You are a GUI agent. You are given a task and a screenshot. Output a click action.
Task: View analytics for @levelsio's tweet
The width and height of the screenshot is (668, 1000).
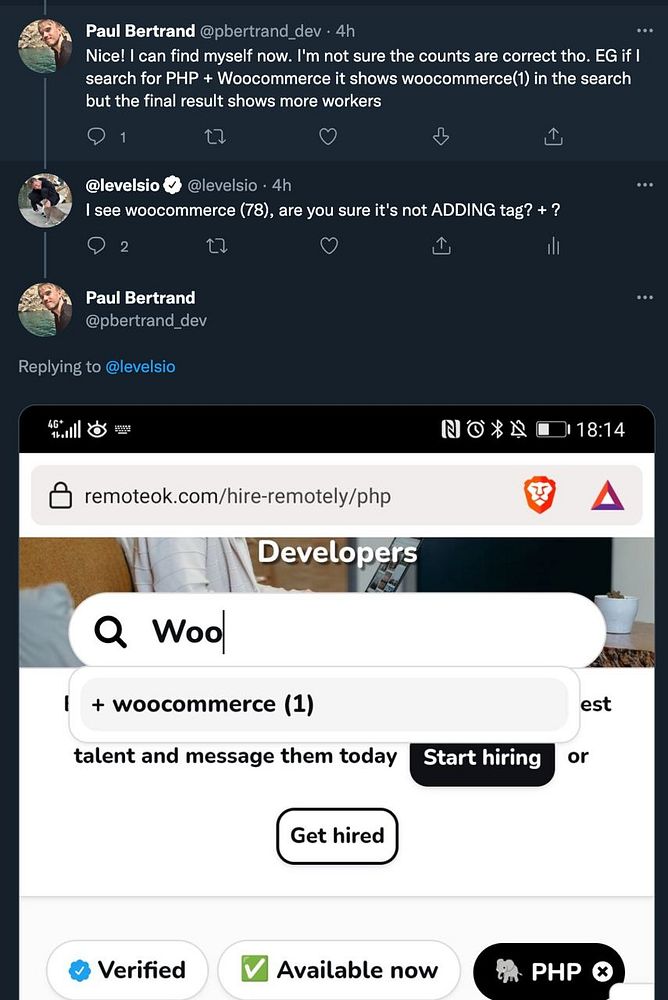tap(553, 245)
